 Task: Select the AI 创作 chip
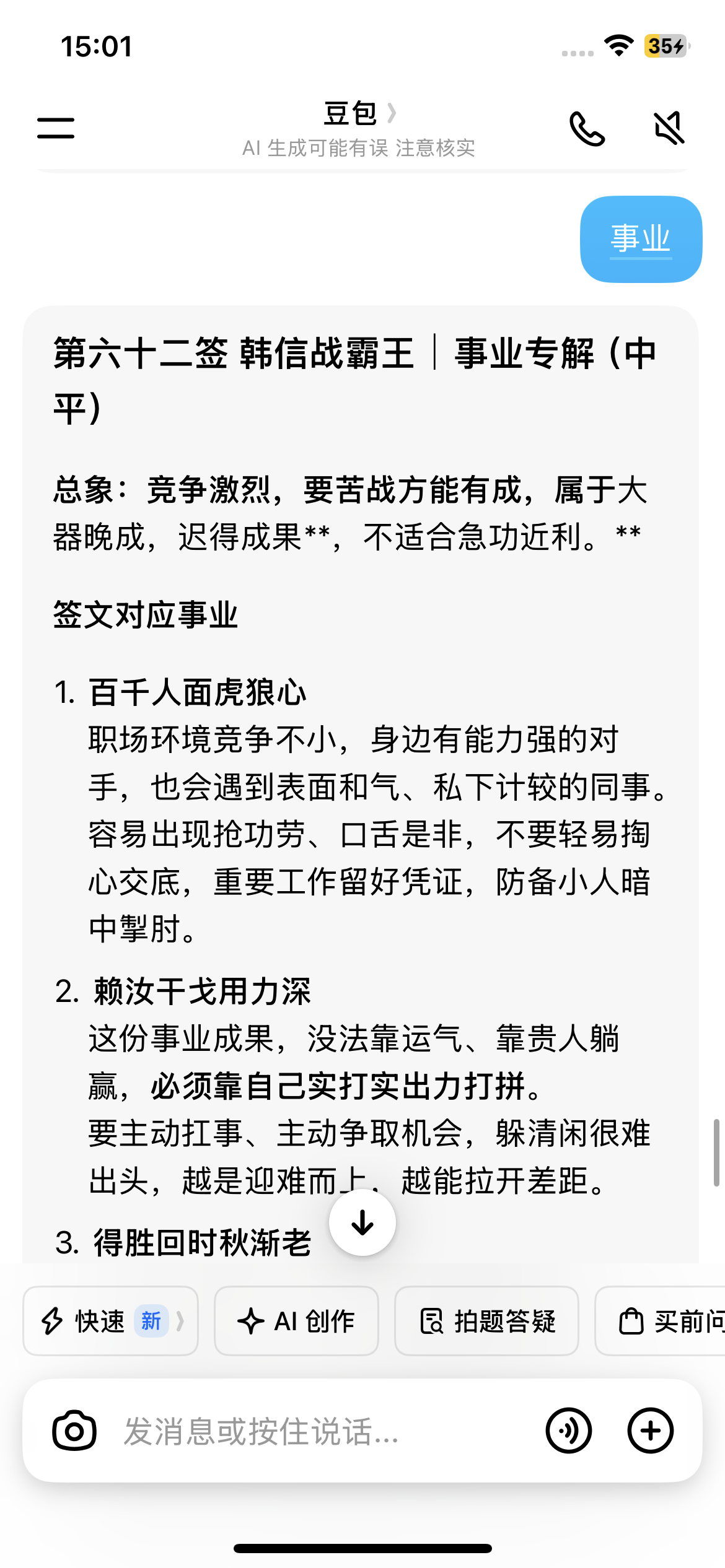click(x=296, y=1321)
